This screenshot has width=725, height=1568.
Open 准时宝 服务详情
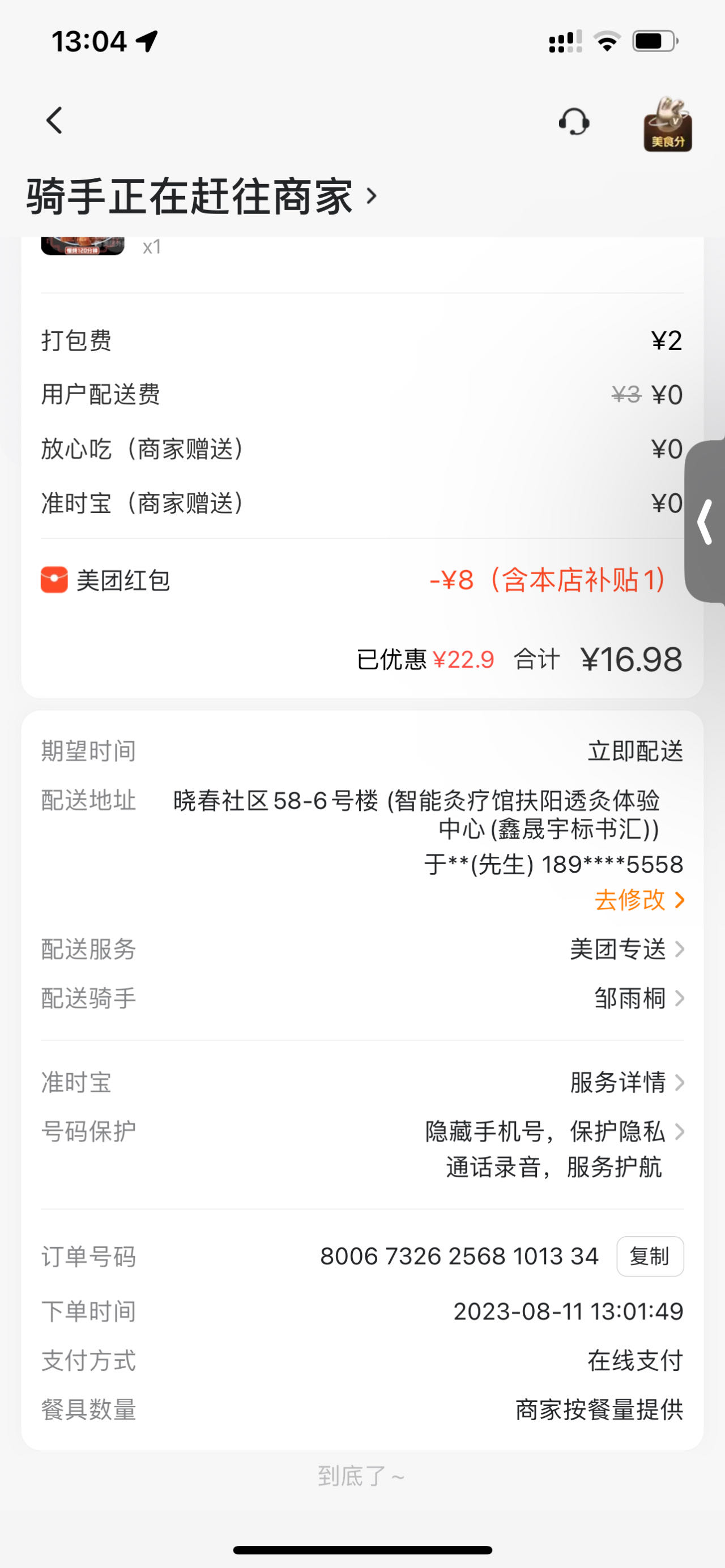626,1082
